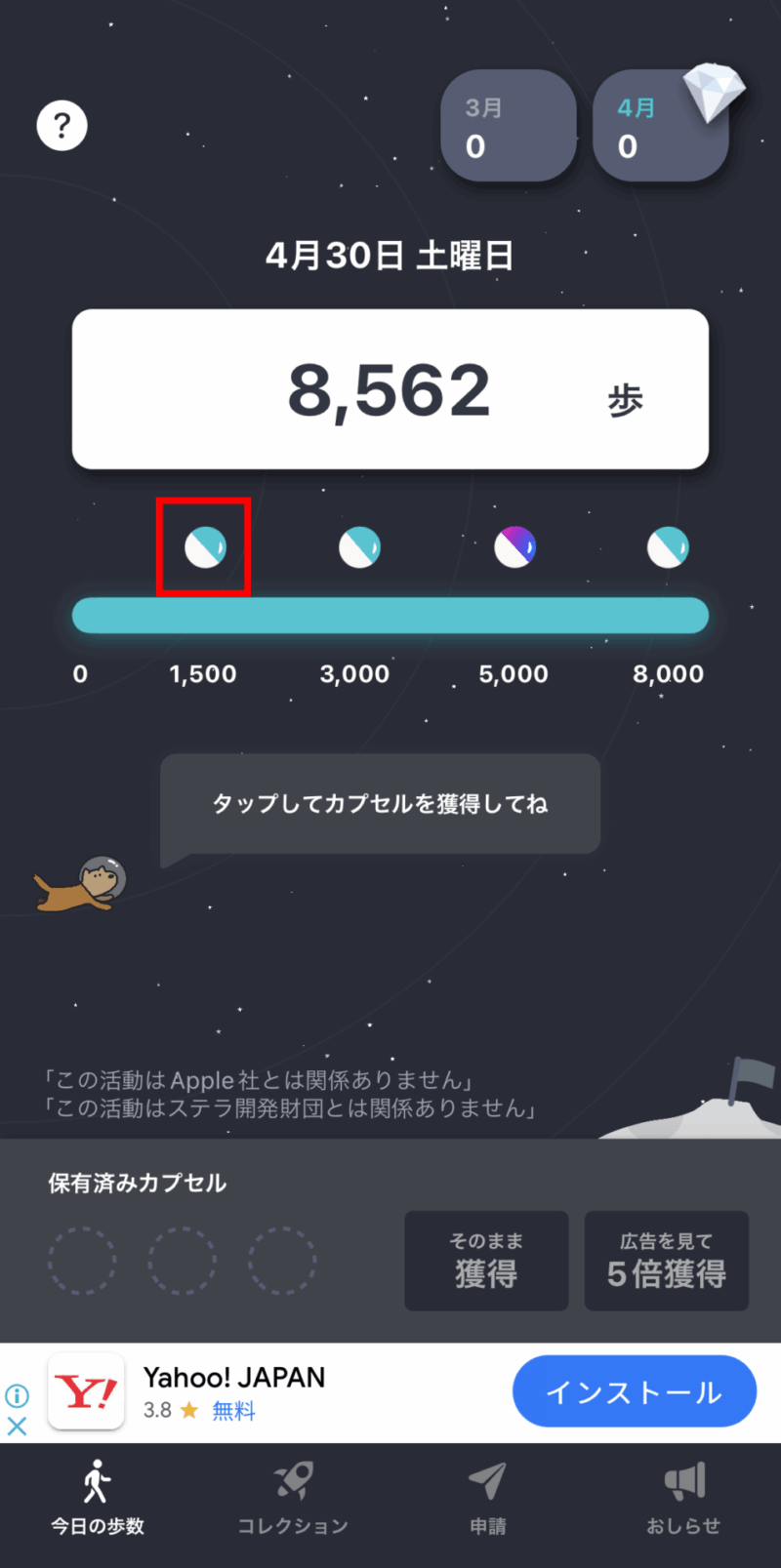Open the ad info icon
The width and height of the screenshot is (781, 1568).
click(18, 1395)
